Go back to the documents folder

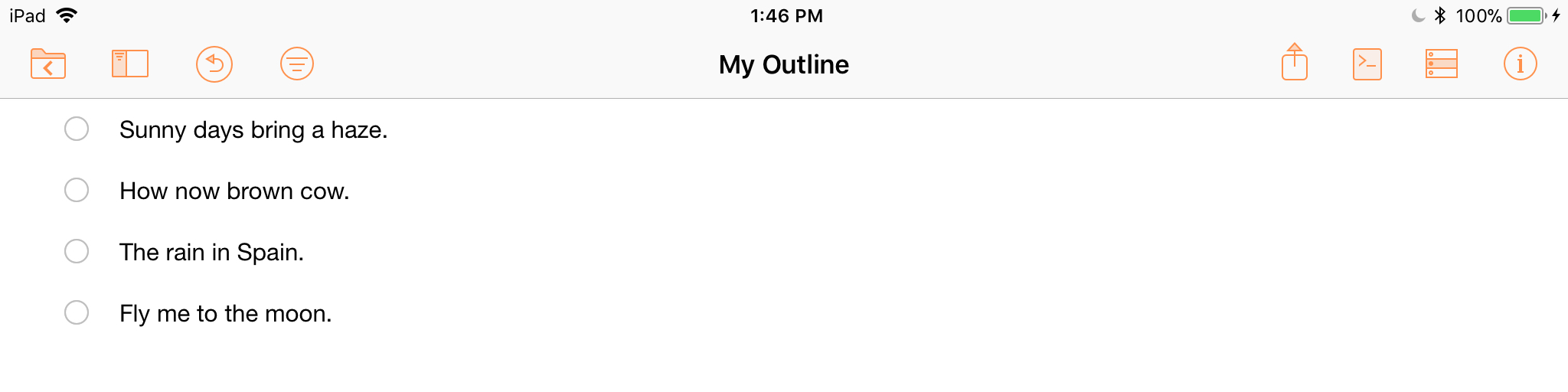(47, 64)
